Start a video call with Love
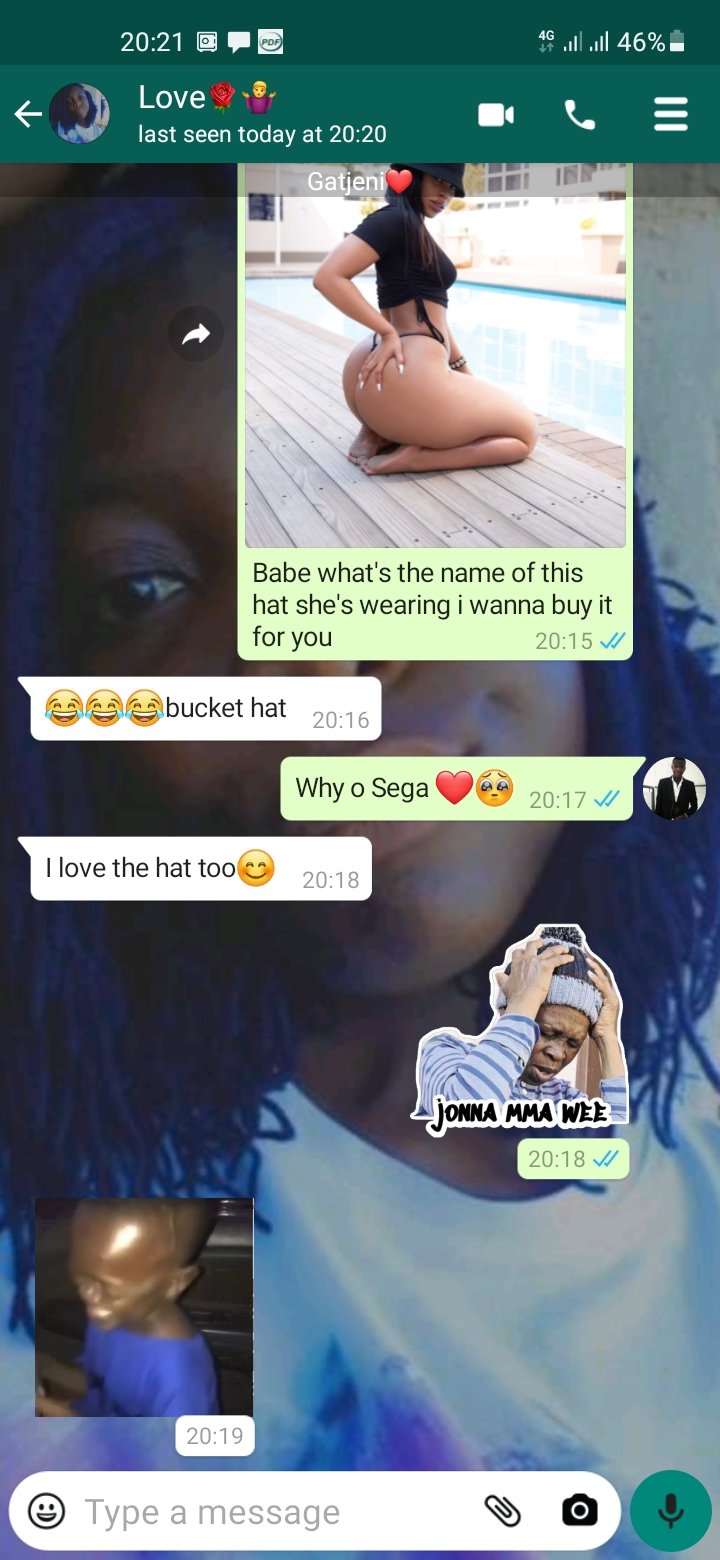Image resolution: width=720 pixels, height=1560 pixels. (496, 115)
